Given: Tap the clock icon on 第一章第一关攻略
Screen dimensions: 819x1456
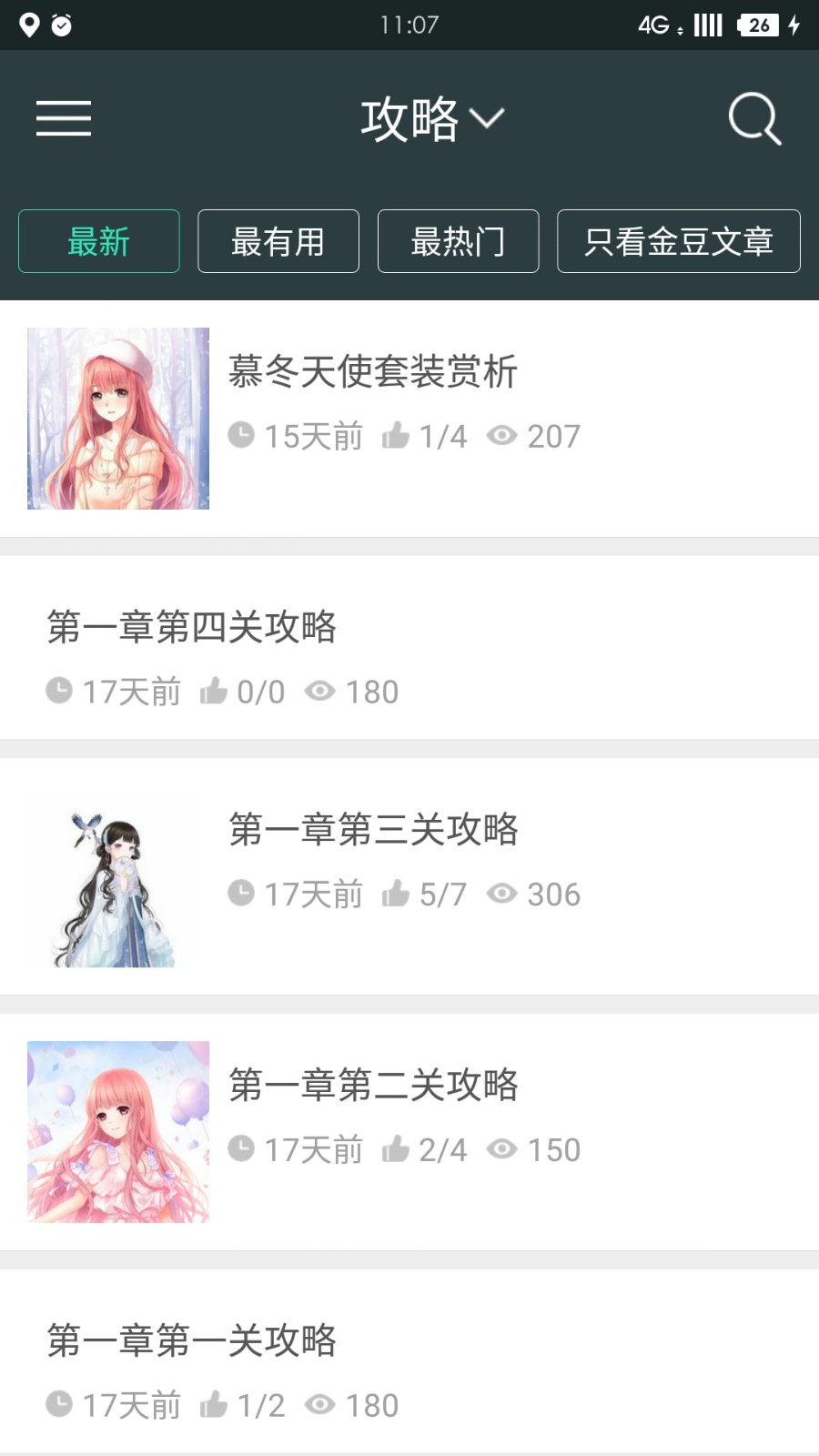Looking at the screenshot, I should (58, 1403).
